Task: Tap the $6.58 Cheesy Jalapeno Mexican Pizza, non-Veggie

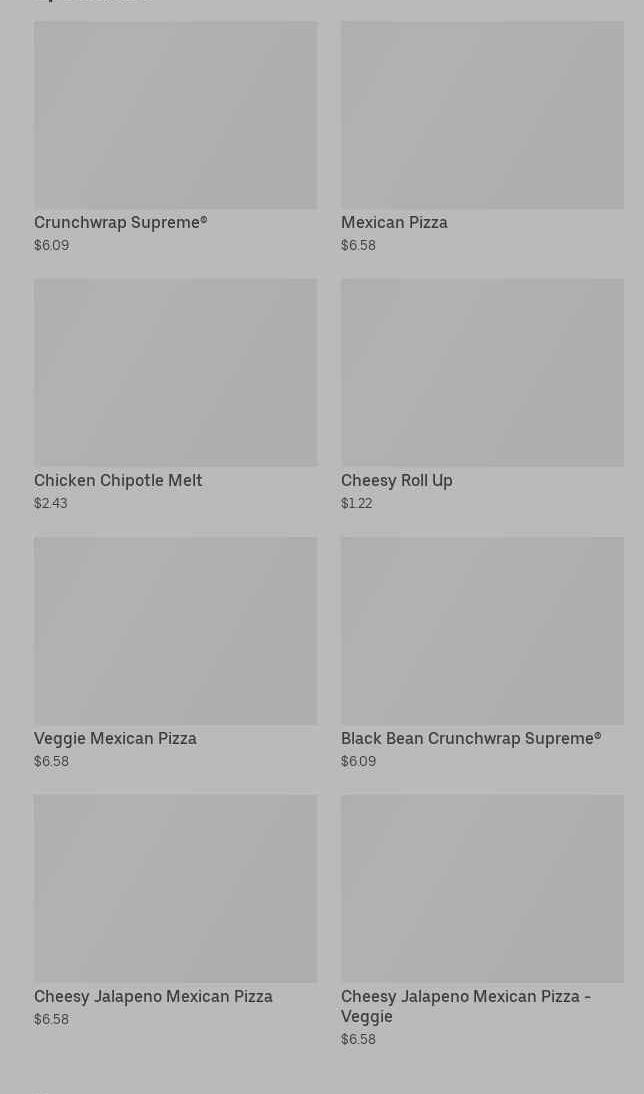Action: 175,911
